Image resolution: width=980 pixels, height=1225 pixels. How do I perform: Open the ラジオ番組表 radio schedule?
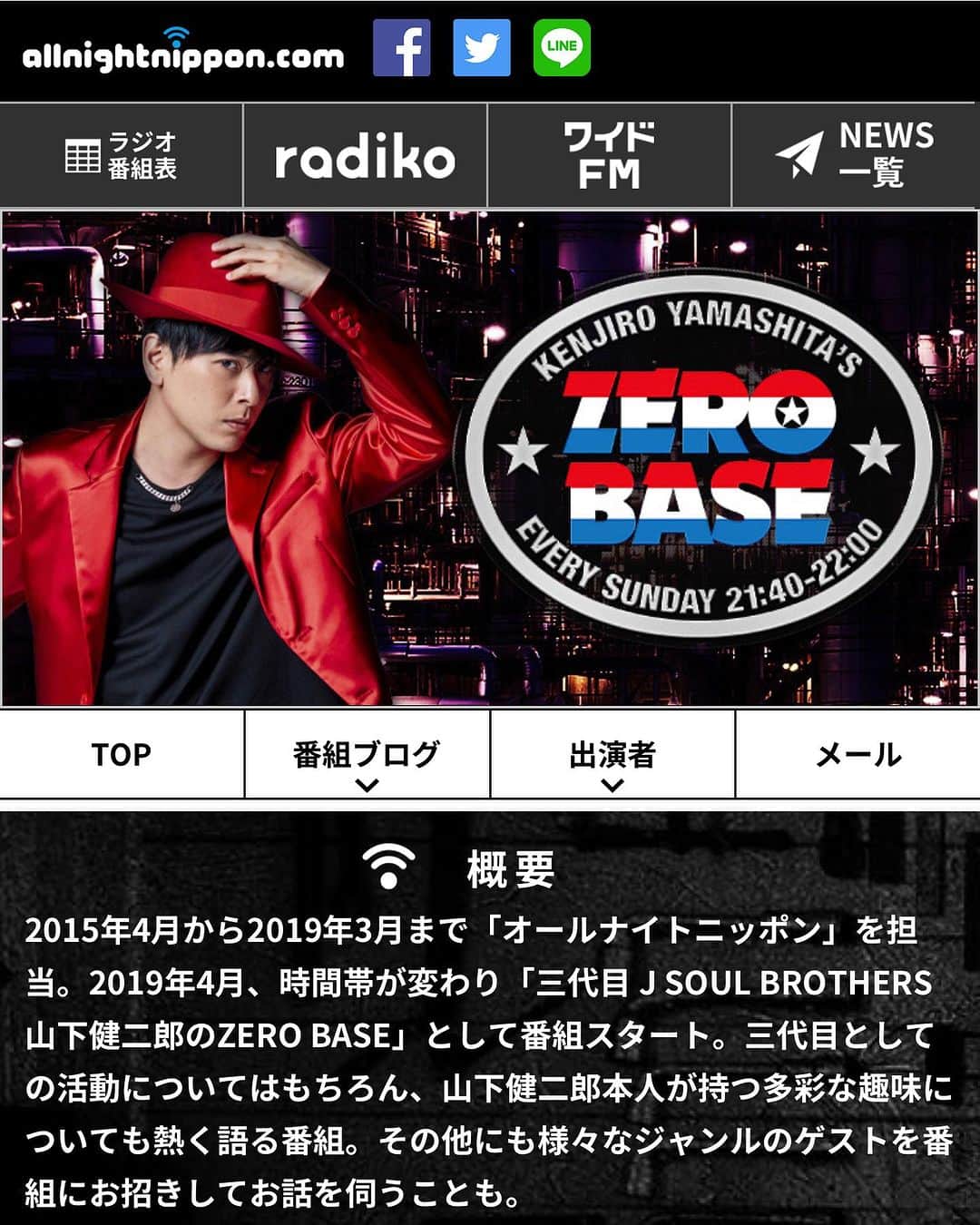pos(121,155)
